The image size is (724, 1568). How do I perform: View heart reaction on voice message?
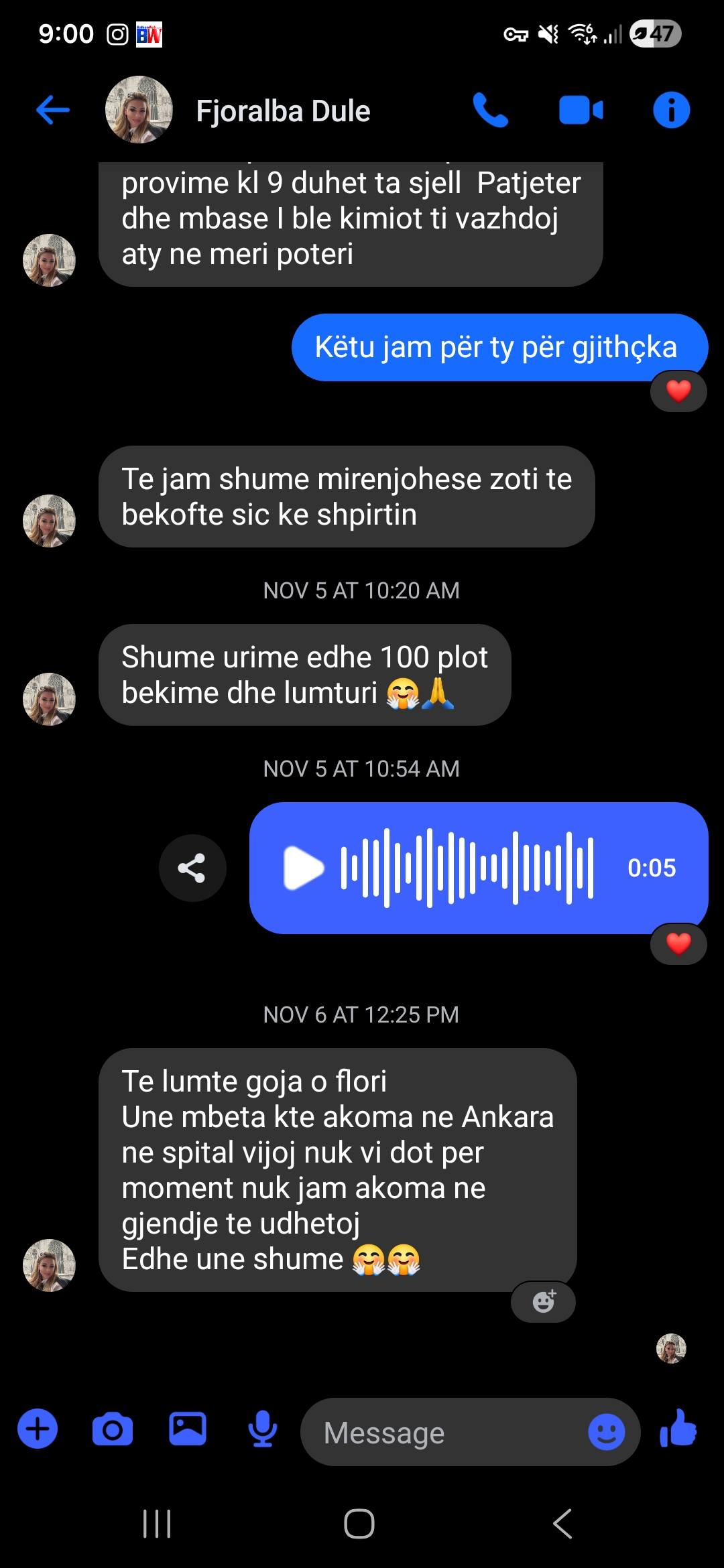678,943
